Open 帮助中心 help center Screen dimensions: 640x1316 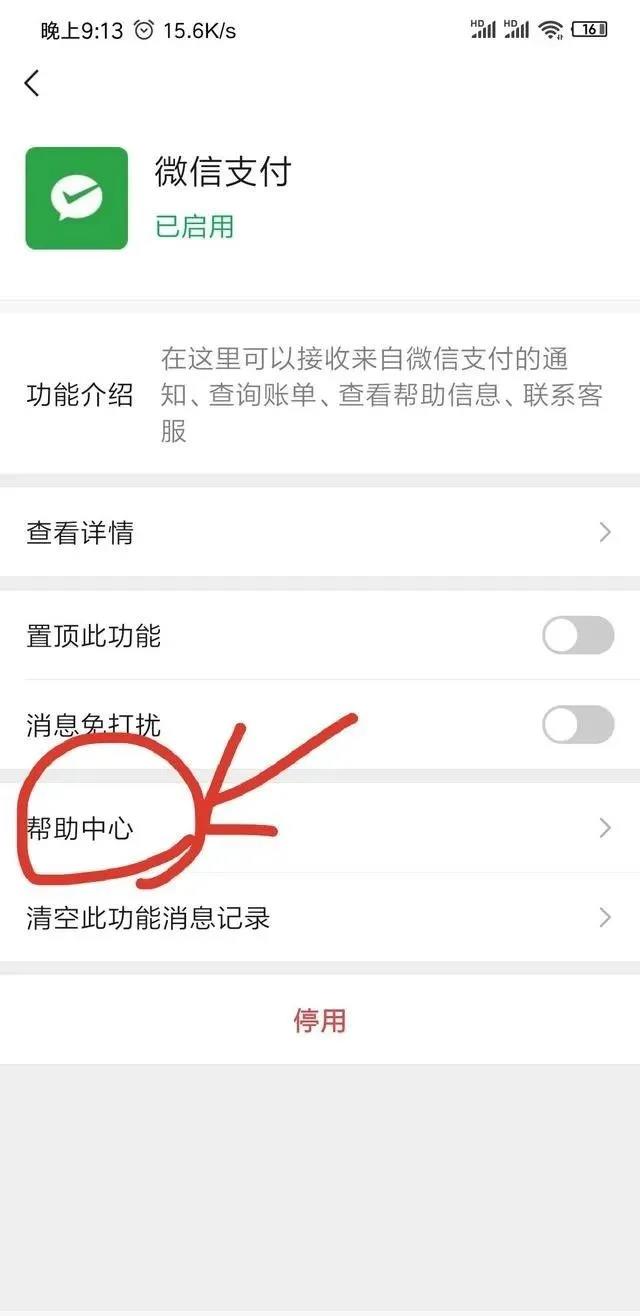click(x=320, y=828)
